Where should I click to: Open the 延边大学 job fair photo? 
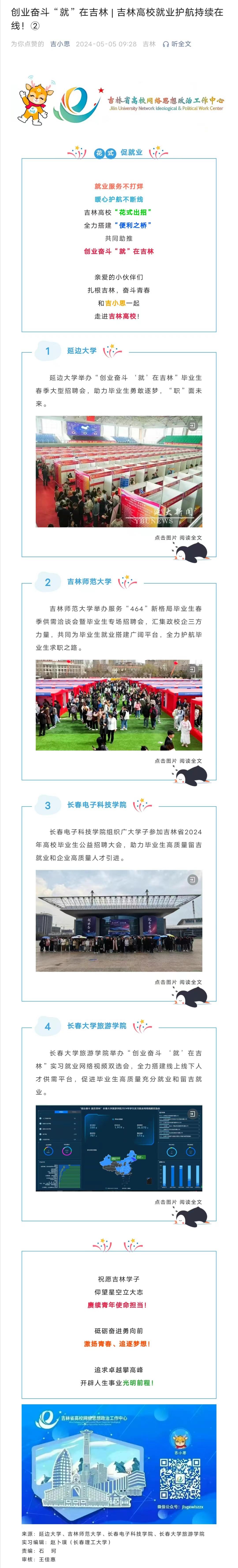pos(119,472)
